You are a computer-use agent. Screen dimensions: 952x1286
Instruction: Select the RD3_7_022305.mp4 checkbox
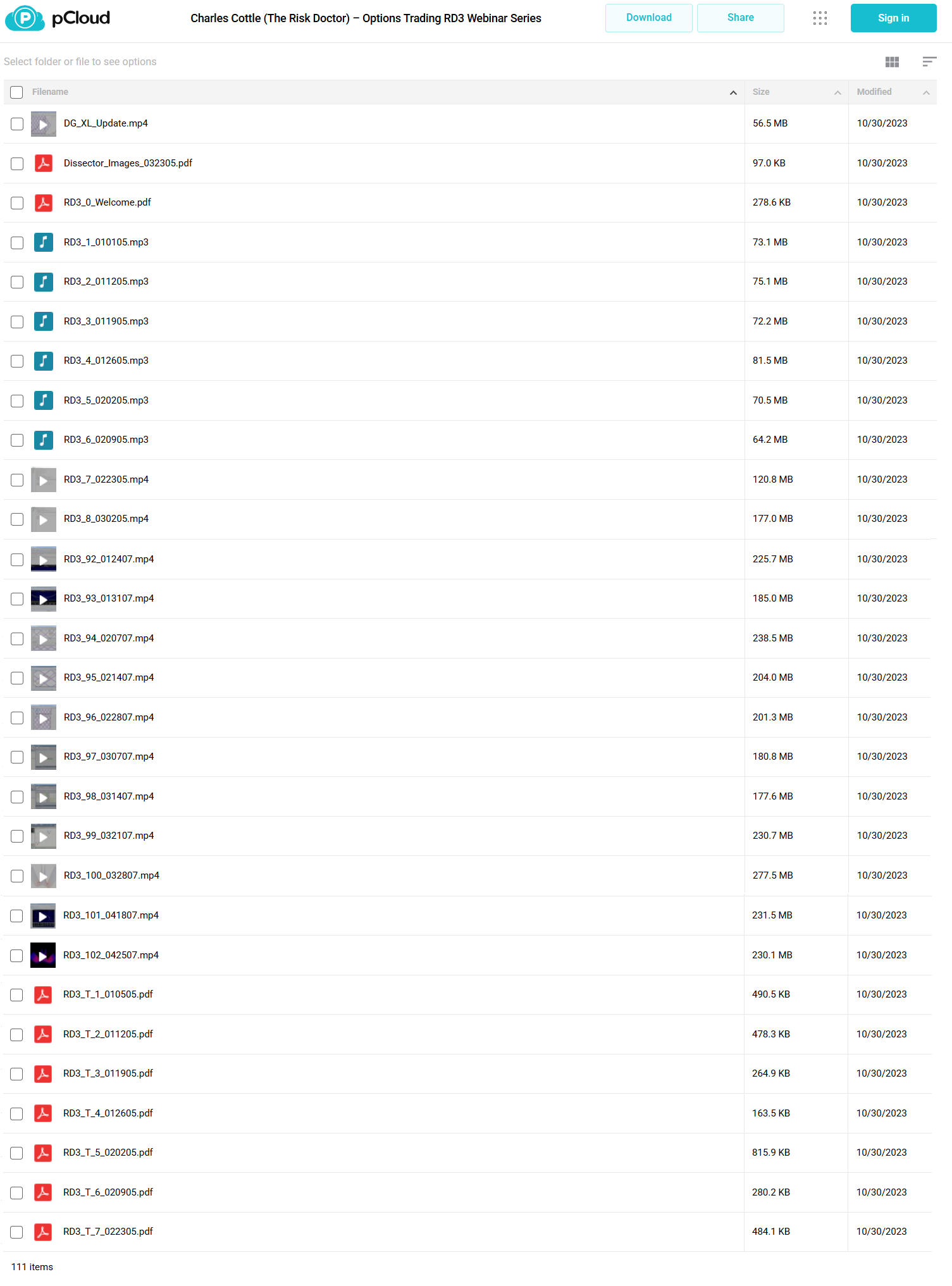[17, 480]
